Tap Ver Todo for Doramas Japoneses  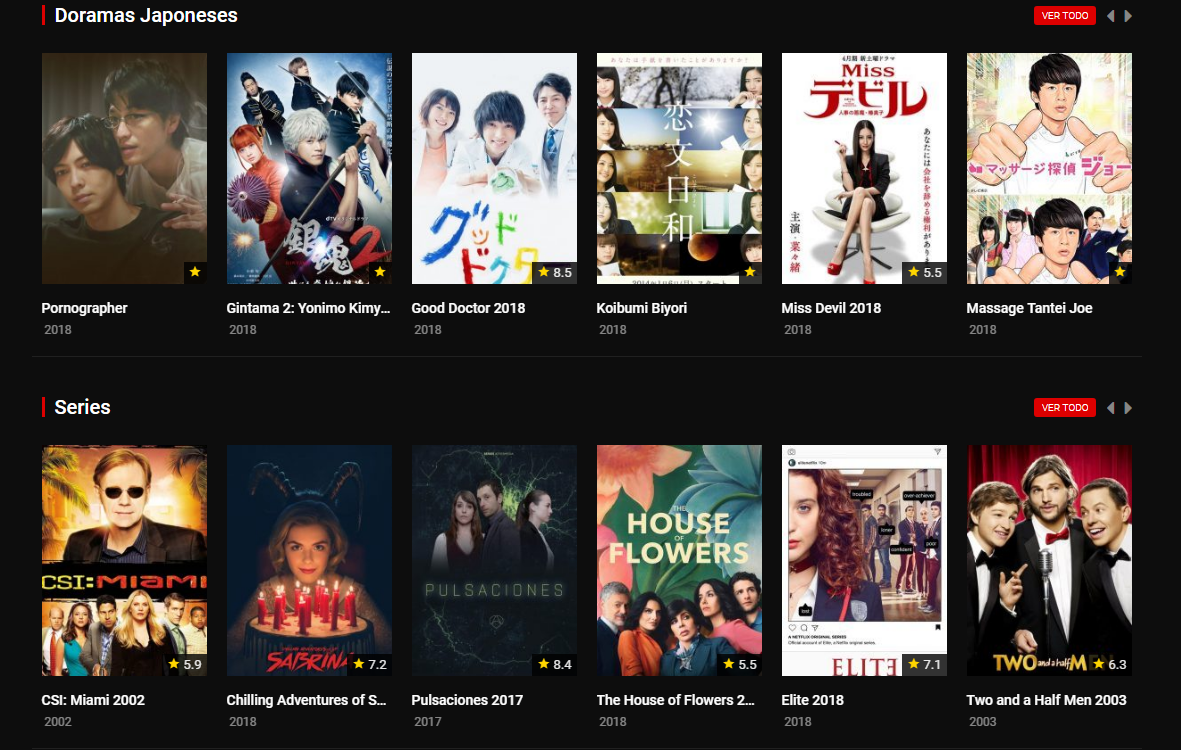tap(1064, 16)
